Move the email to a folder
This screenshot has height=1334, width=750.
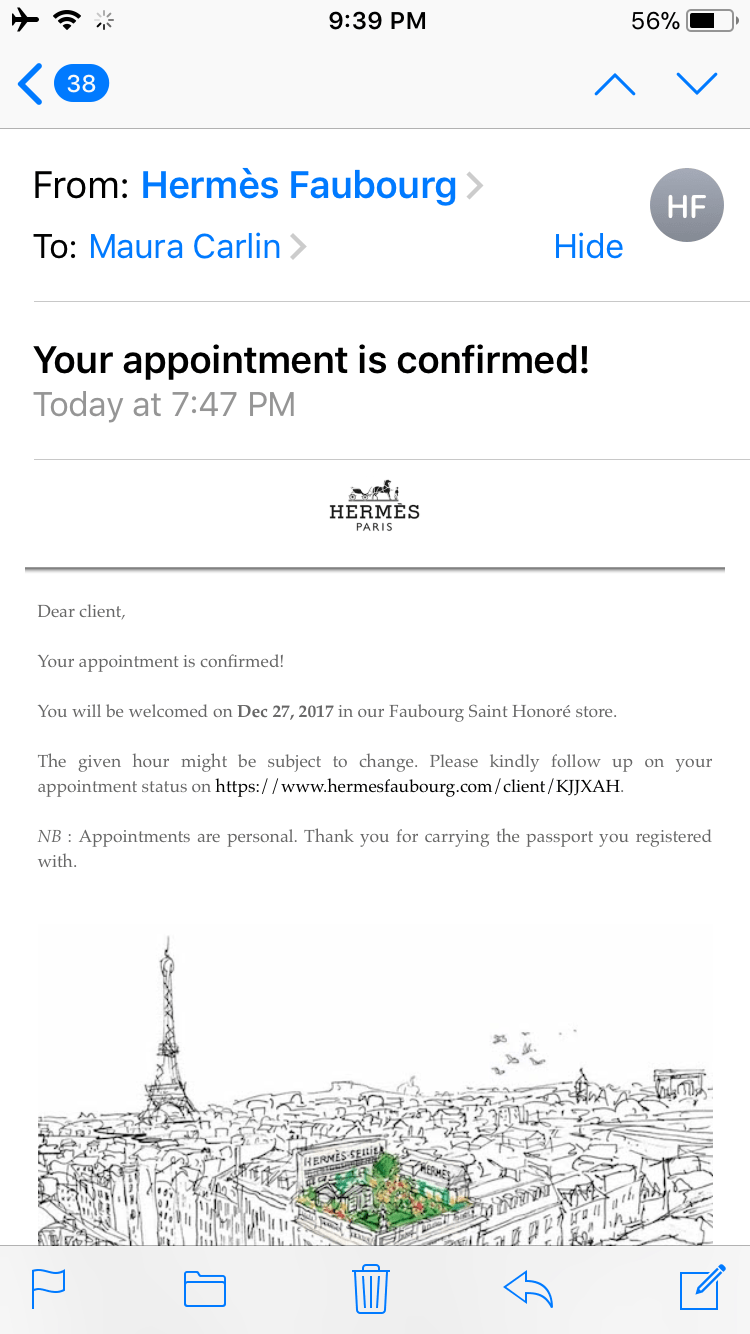[205, 1289]
